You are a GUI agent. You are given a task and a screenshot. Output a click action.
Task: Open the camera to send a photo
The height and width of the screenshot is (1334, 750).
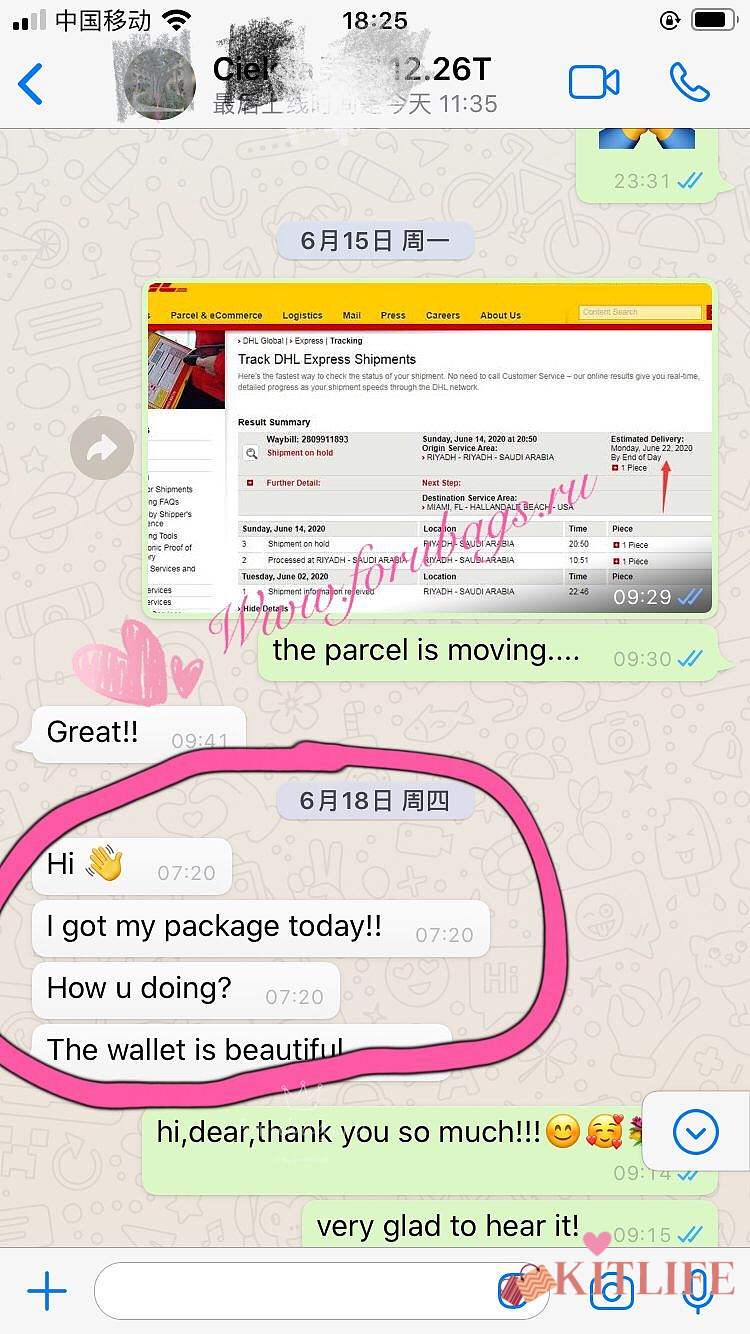[611, 1292]
